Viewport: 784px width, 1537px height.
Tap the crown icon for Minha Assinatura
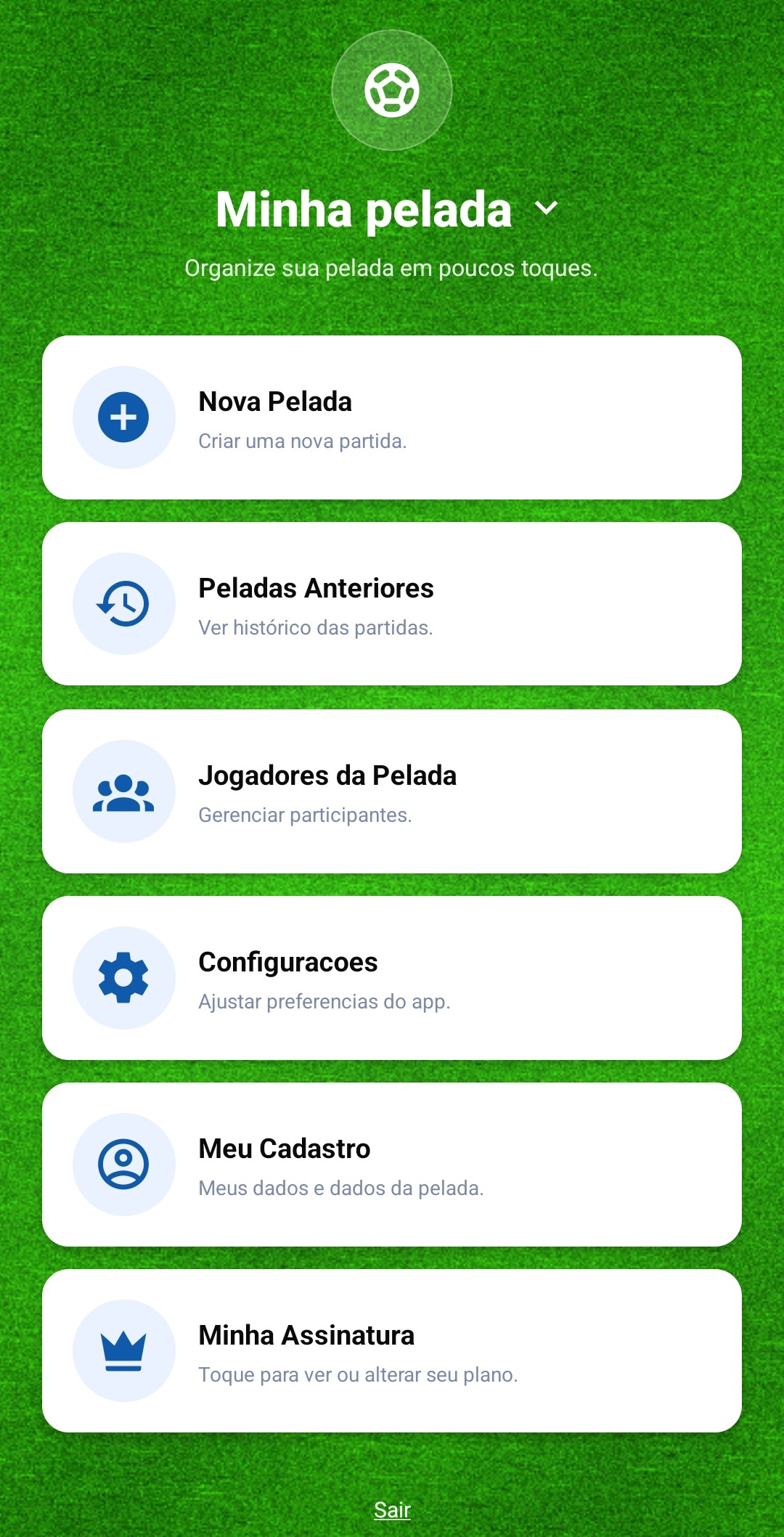pyautogui.click(x=123, y=1350)
